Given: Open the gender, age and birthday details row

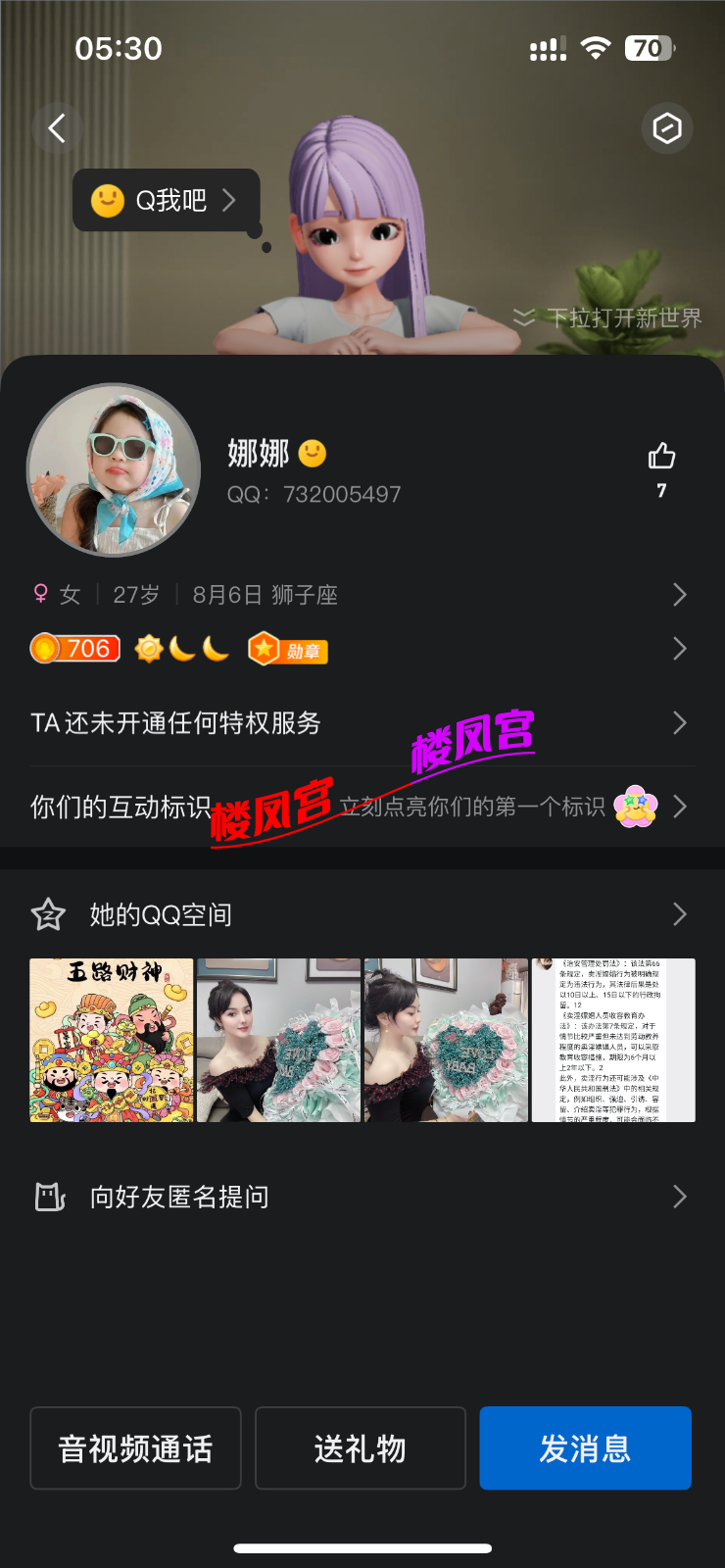Looking at the screenshot, I should click(x=361, y=595).
